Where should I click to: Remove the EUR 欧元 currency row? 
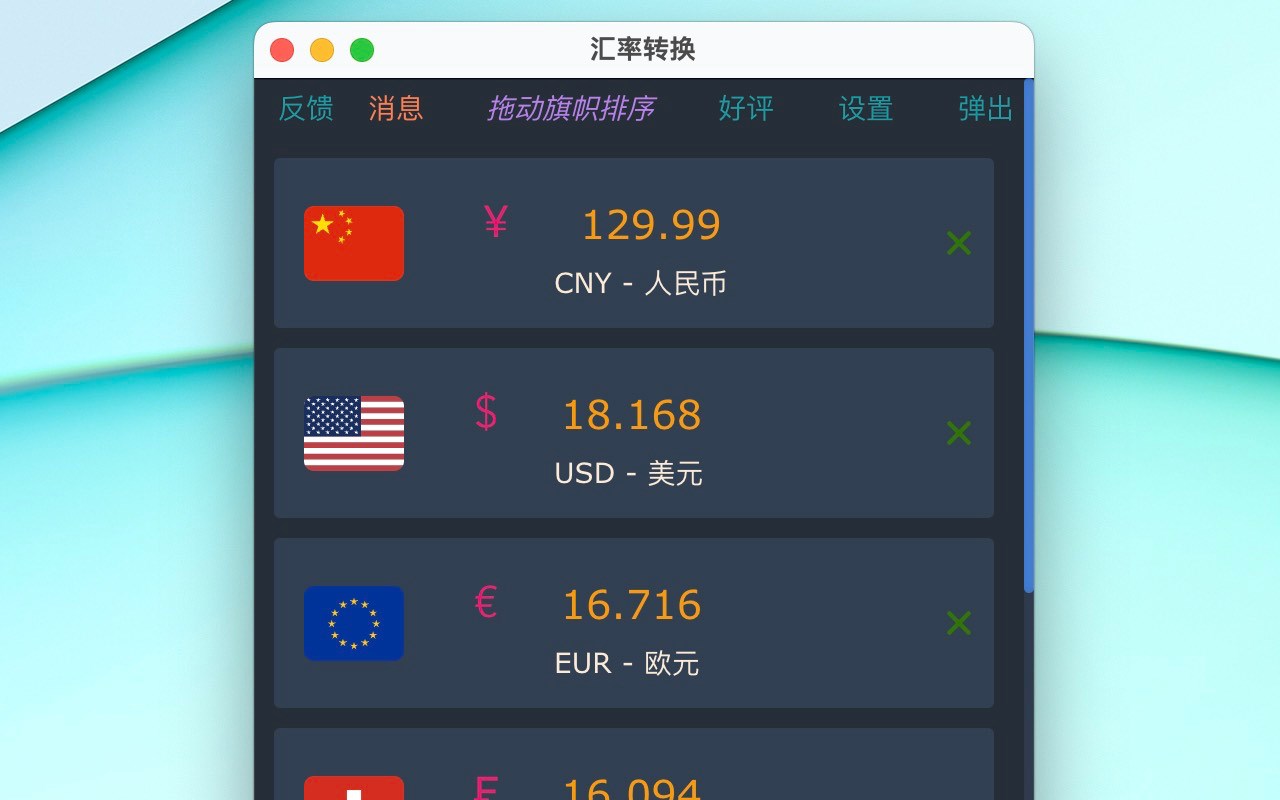click(959, 623)
